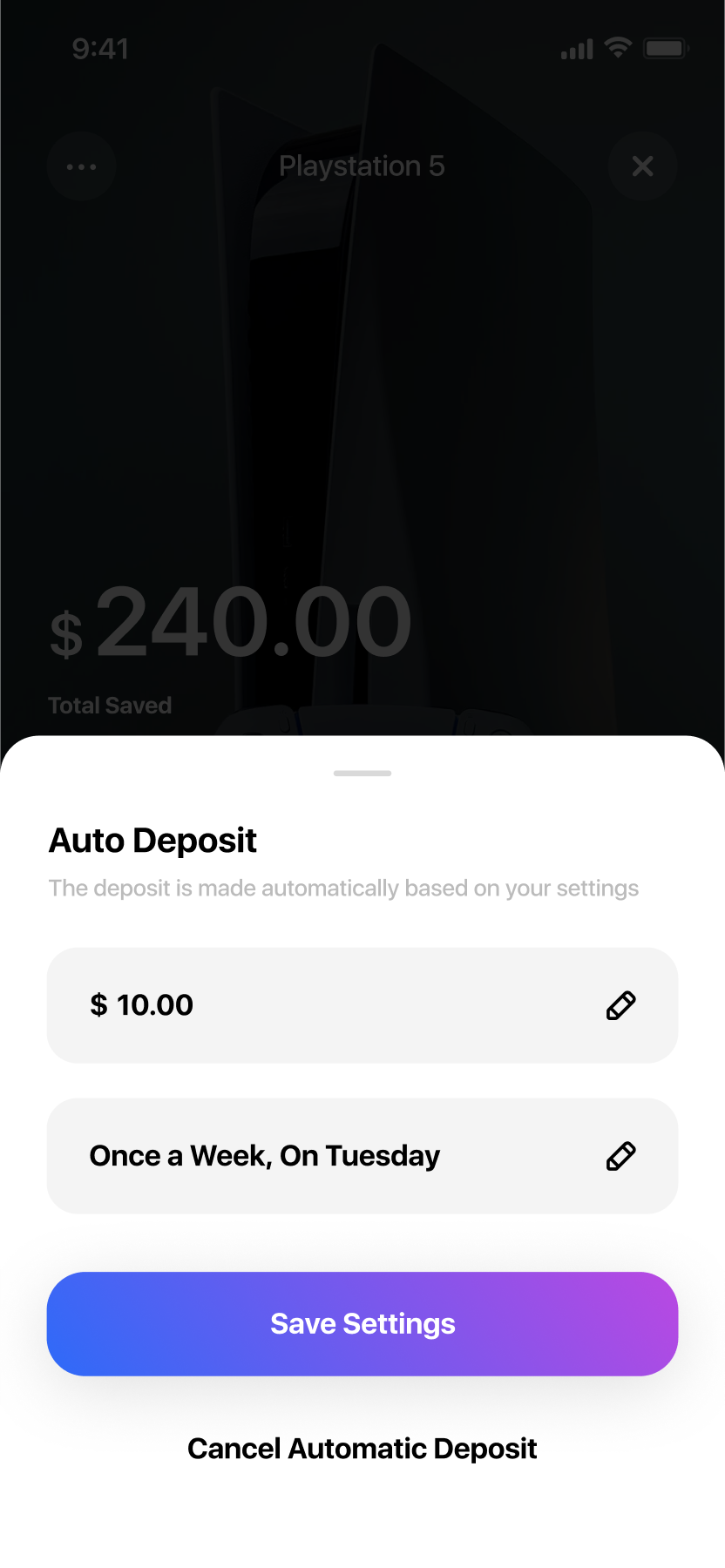Change the Once a Week, On Tuesday schedule
The image size is (725, 1568).
pos(620,1156)
